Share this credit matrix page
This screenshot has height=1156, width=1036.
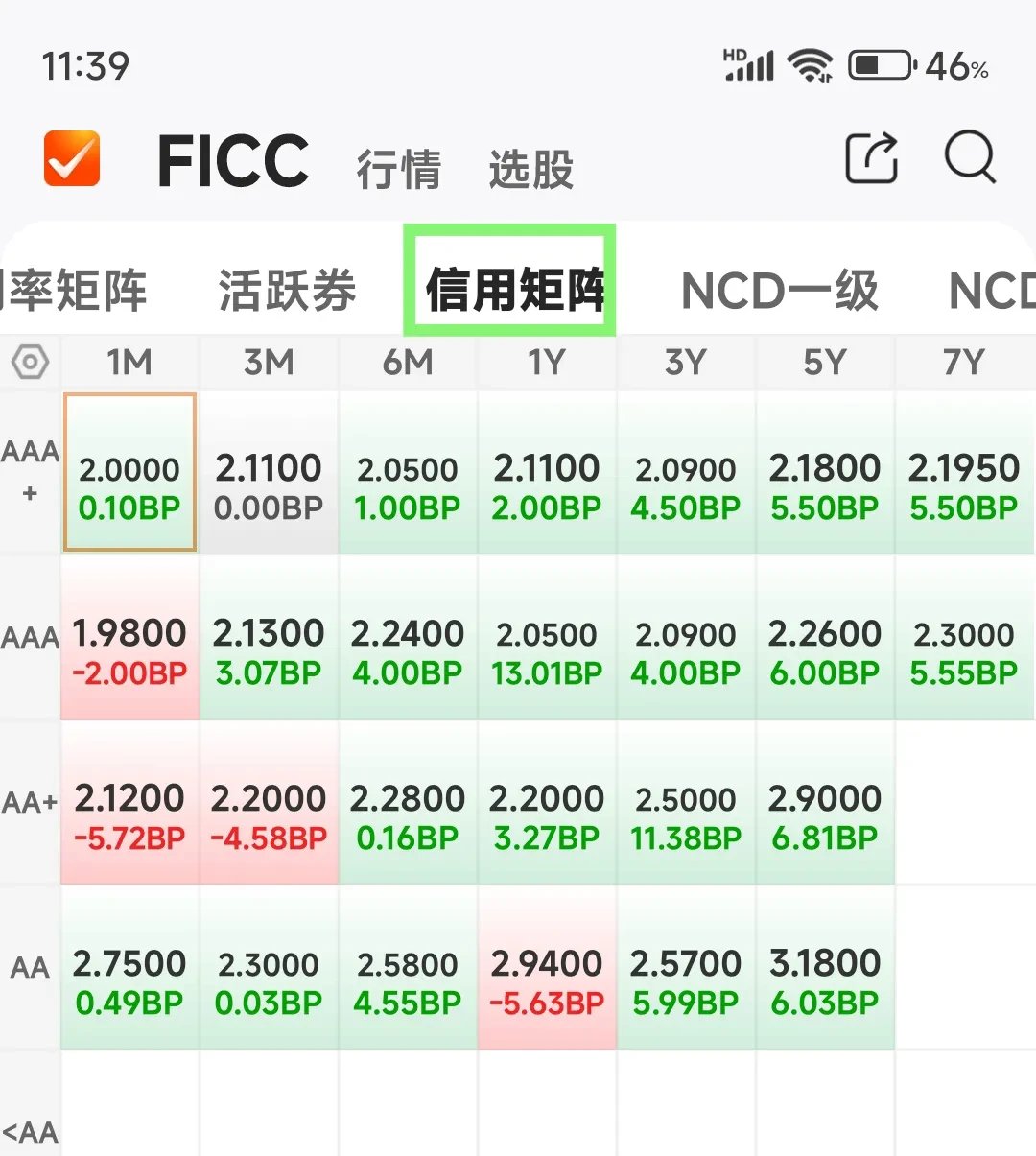click(x=871, y=159)
